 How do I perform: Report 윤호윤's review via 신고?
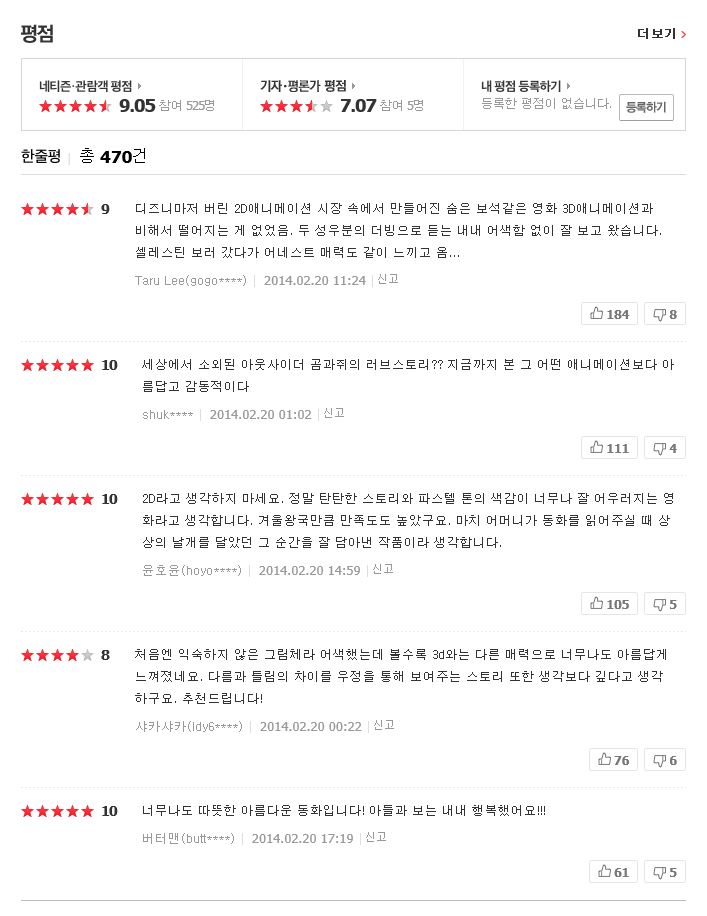tap(383, 569)
